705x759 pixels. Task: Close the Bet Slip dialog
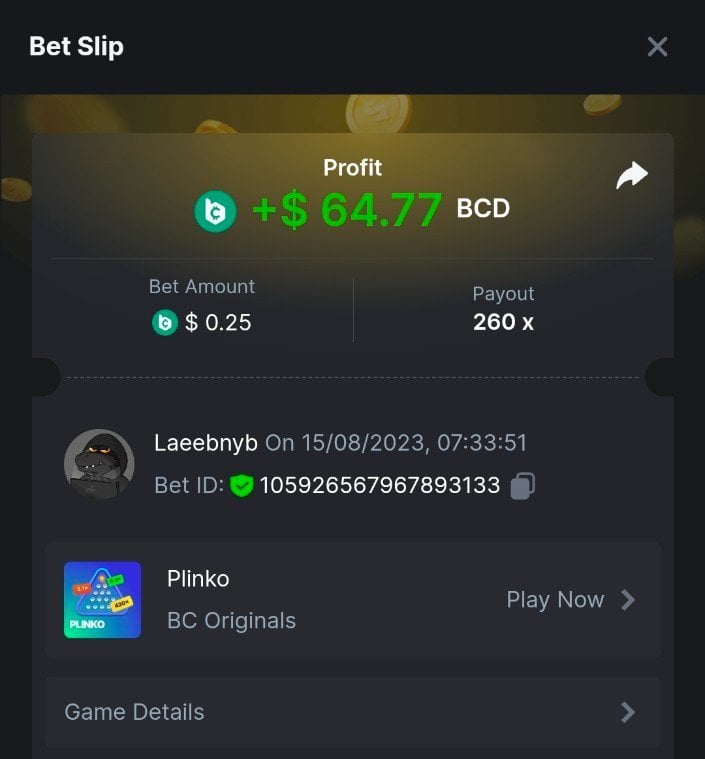(657, 47)
